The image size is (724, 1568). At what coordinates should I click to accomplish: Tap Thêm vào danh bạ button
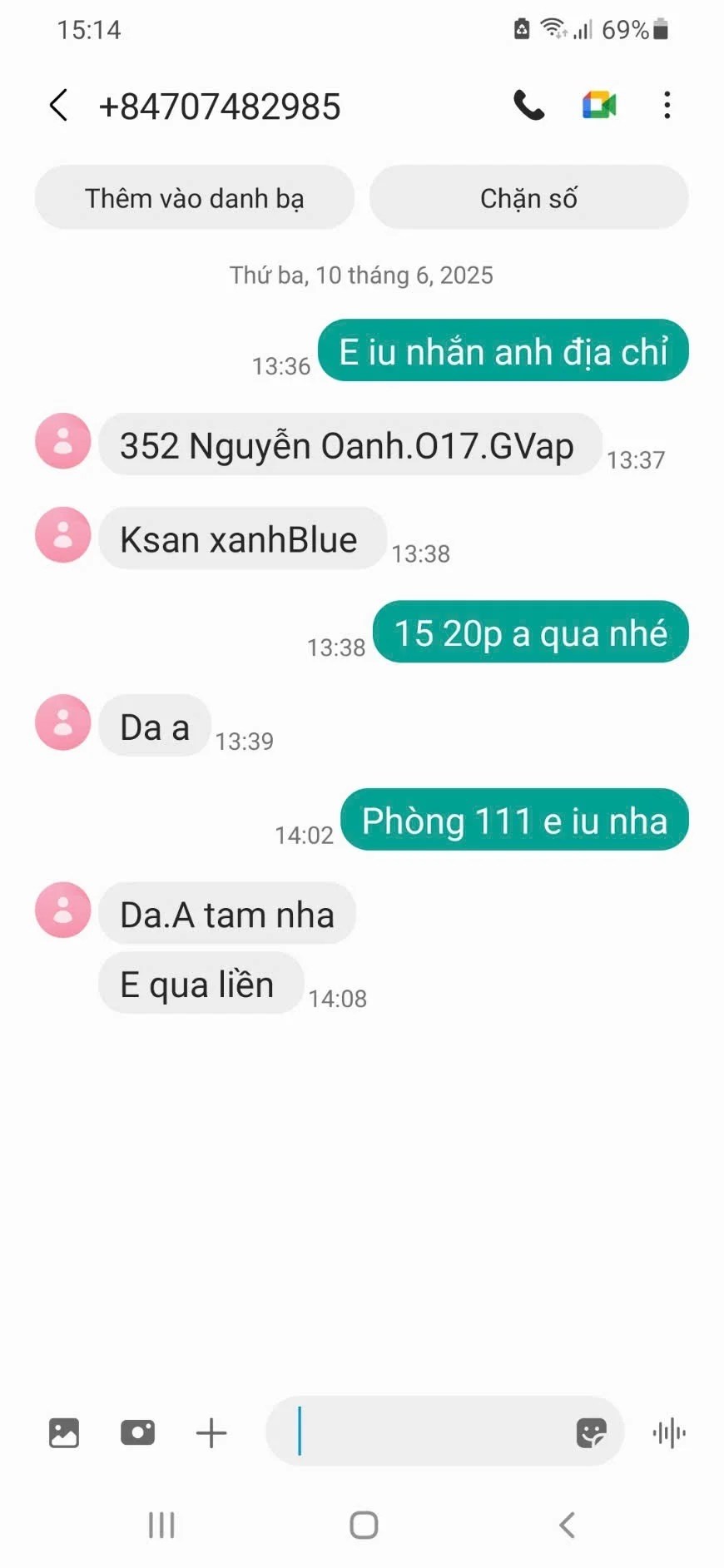pos(195,198)
